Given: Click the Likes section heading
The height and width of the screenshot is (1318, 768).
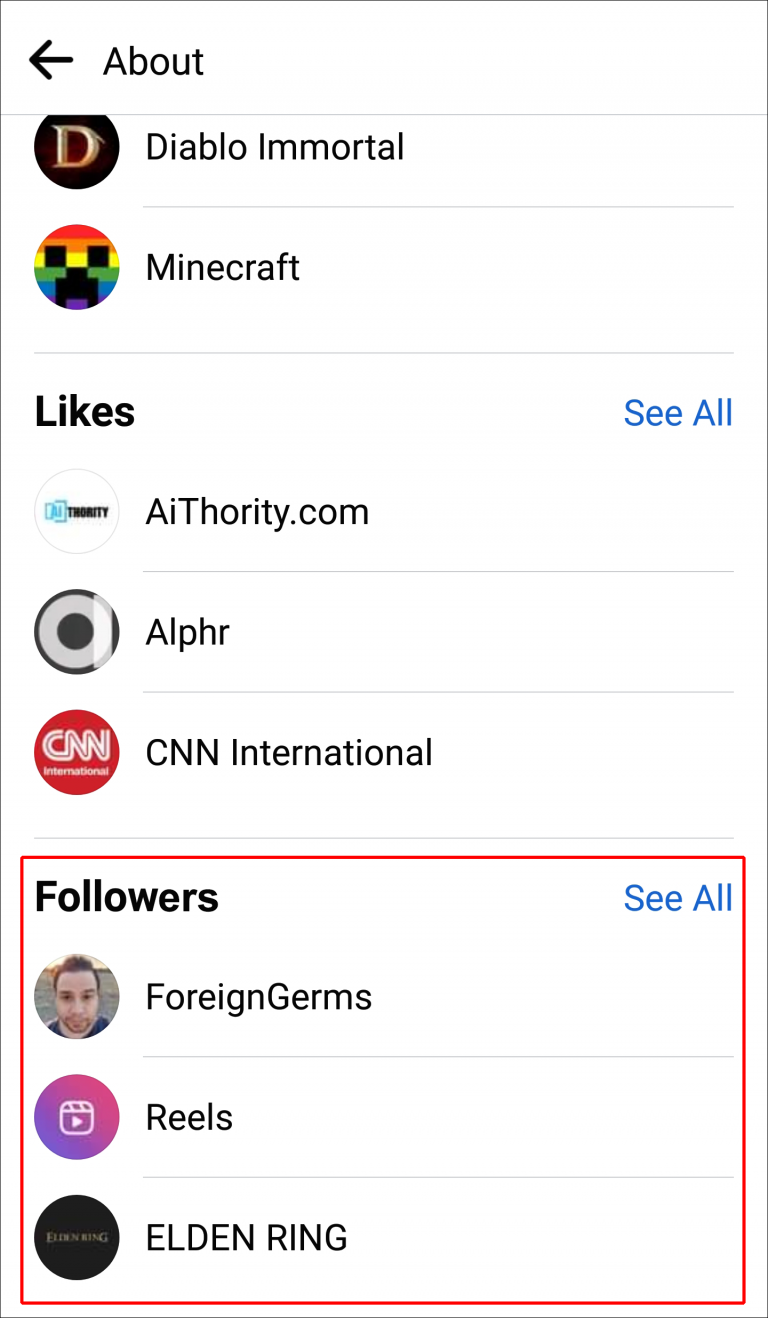Looking at the screenshot, I should (x=84, y=412).
